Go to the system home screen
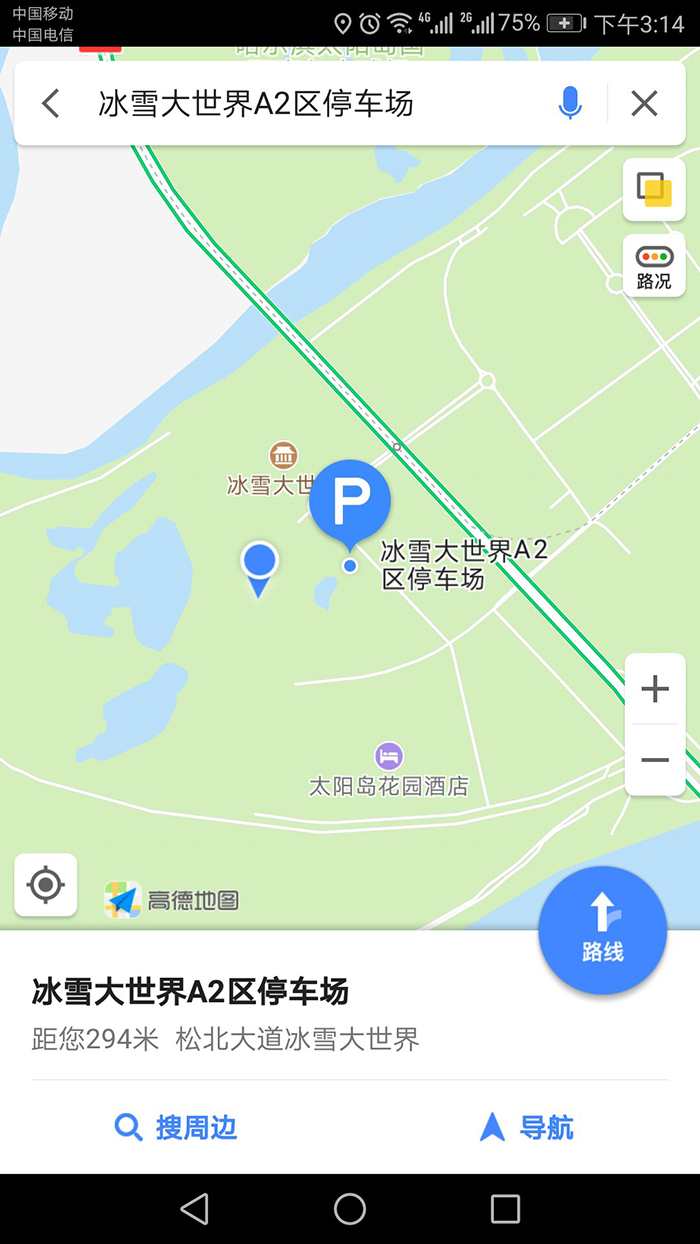Screen dimensions: 700x1244 click(x=350, y=1209)
